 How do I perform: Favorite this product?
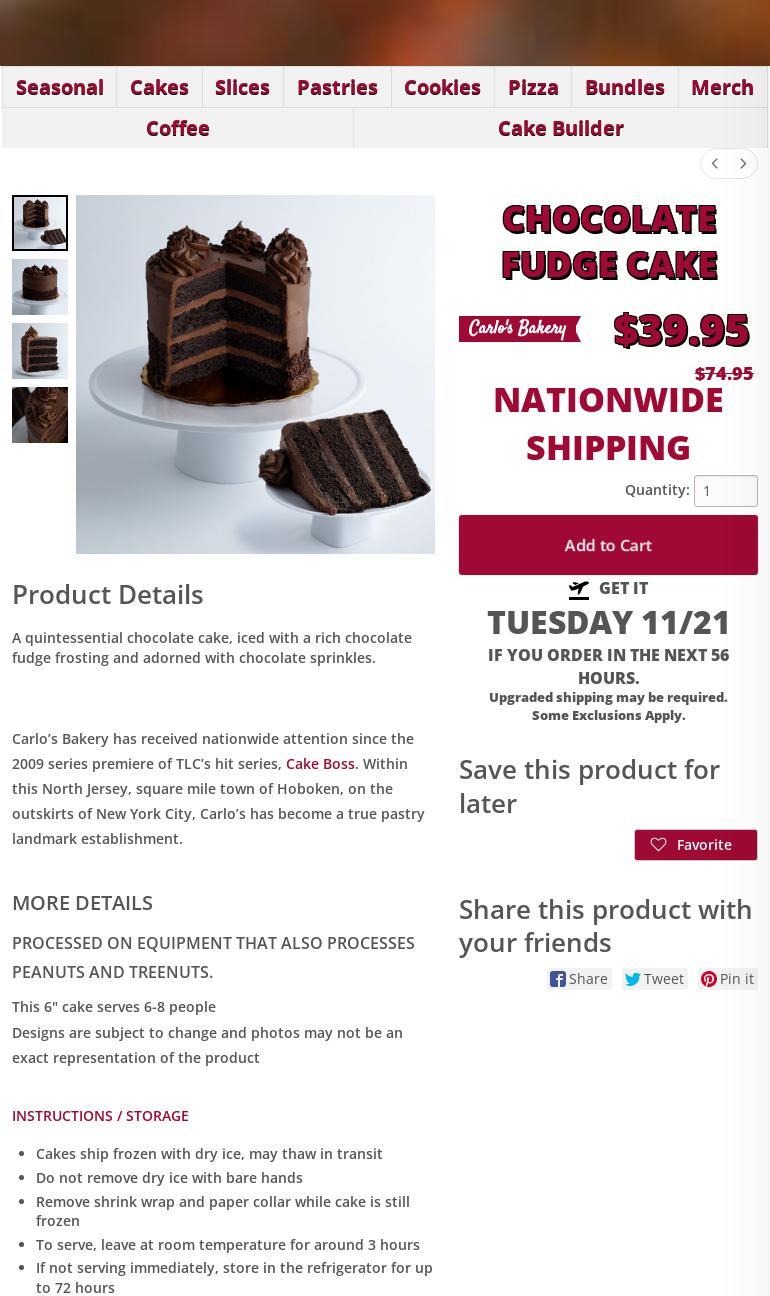click(696, 845)
